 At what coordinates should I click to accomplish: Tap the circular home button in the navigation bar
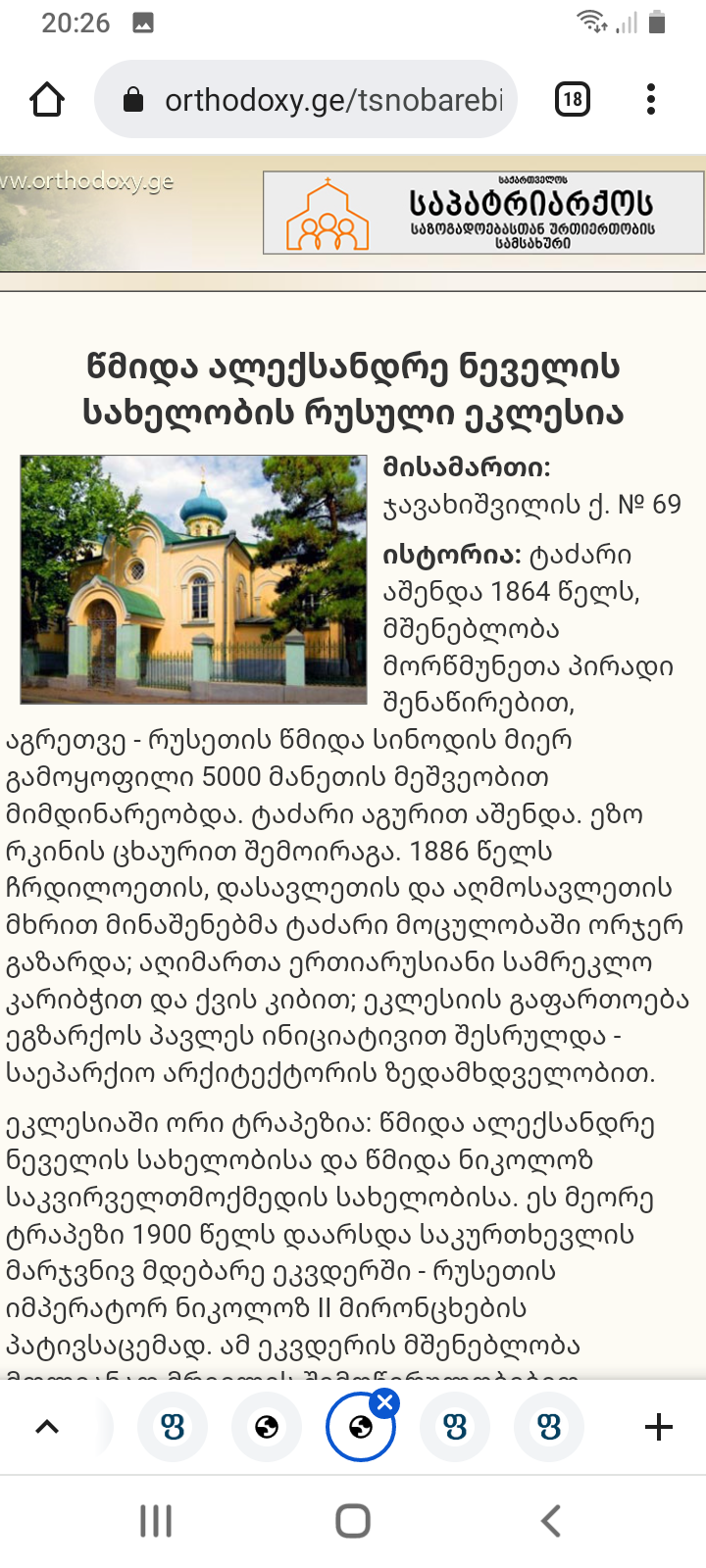[x=351, y=1521]
